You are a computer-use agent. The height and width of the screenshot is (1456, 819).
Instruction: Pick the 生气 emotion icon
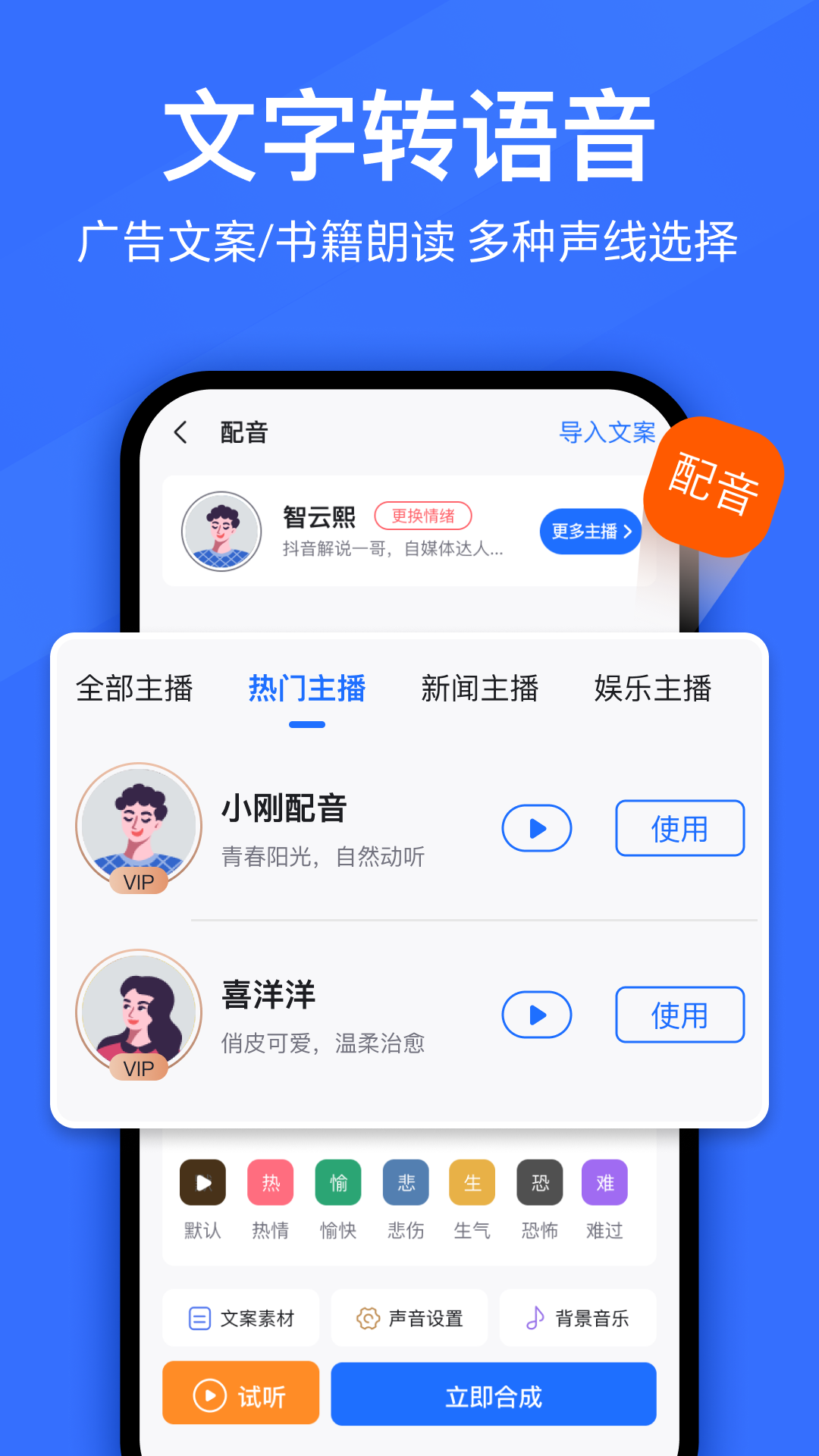471,1182
